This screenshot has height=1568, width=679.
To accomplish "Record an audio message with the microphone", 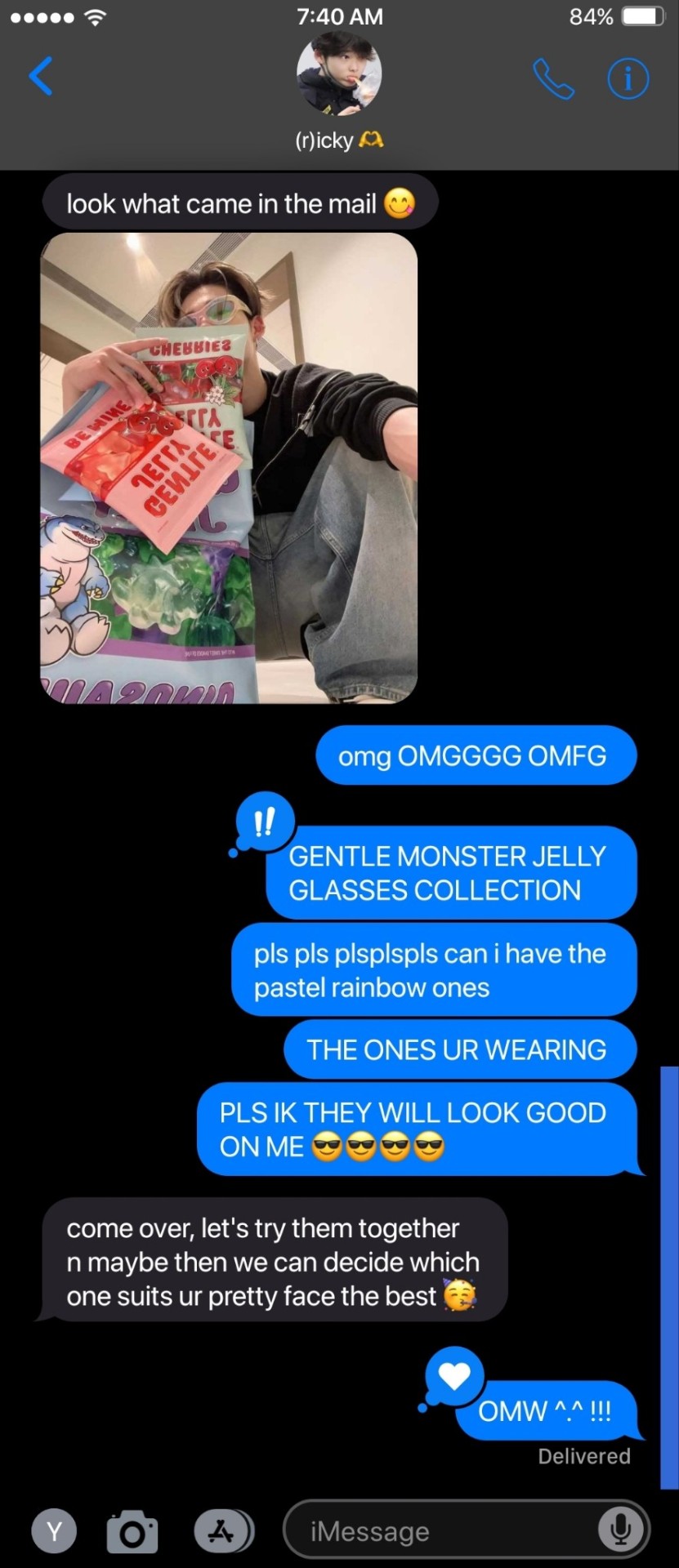I will click(619, 1530).
